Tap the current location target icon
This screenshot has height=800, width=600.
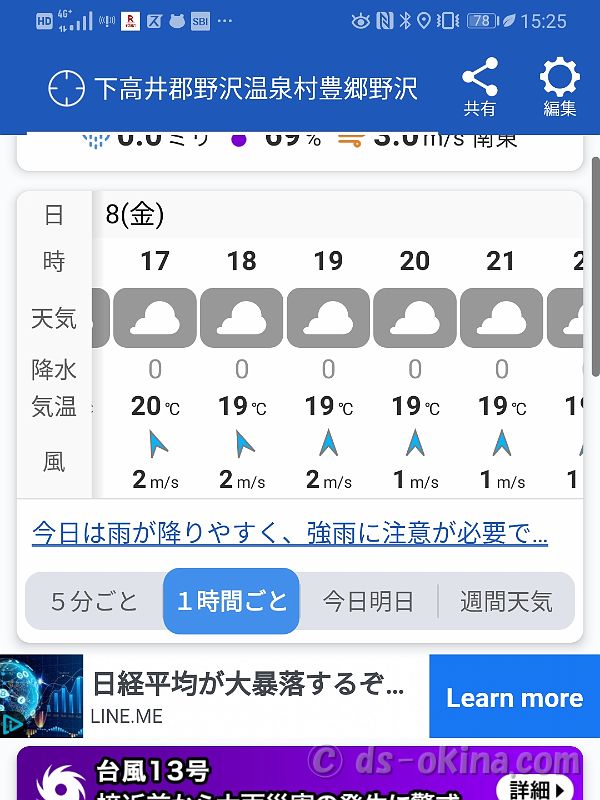tap(67, 88)
